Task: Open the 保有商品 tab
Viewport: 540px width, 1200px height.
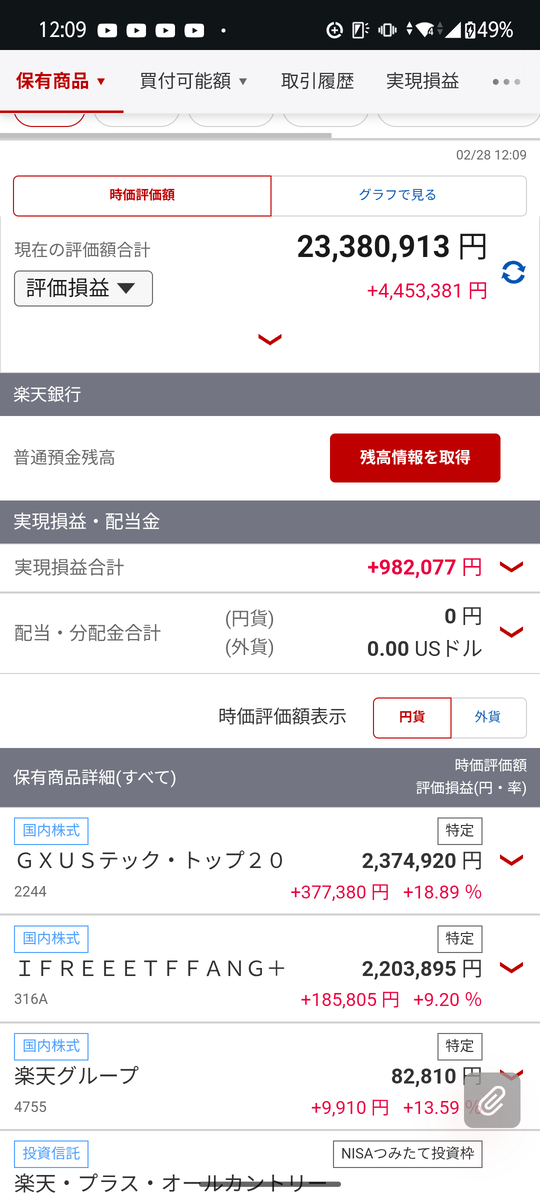Action: coord(61,81)
